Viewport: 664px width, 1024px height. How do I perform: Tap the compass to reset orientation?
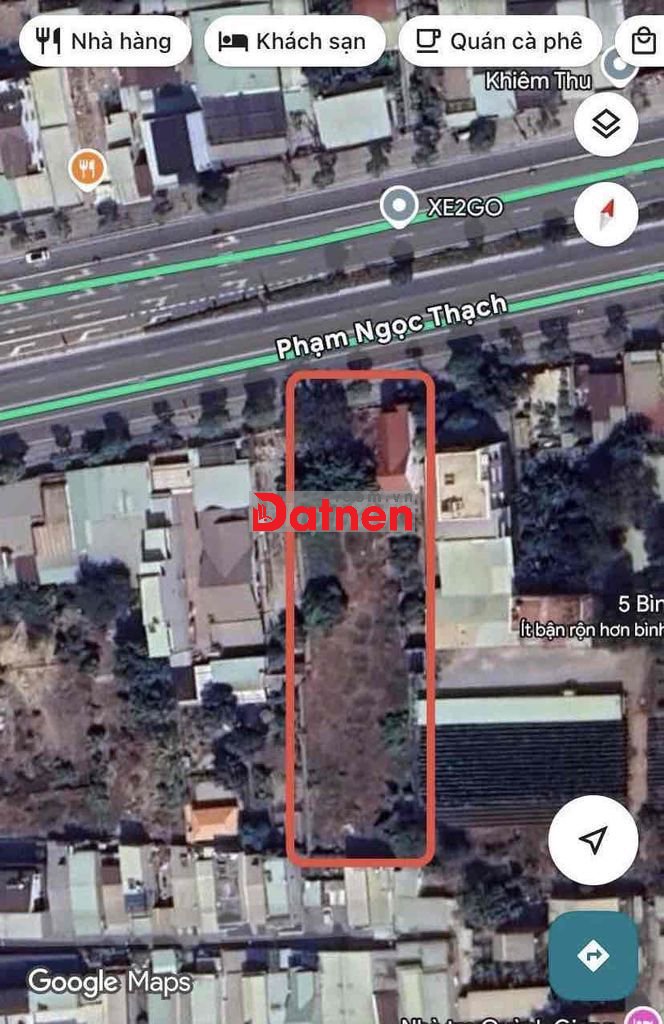pyautogui.click(x=606, y=214)
